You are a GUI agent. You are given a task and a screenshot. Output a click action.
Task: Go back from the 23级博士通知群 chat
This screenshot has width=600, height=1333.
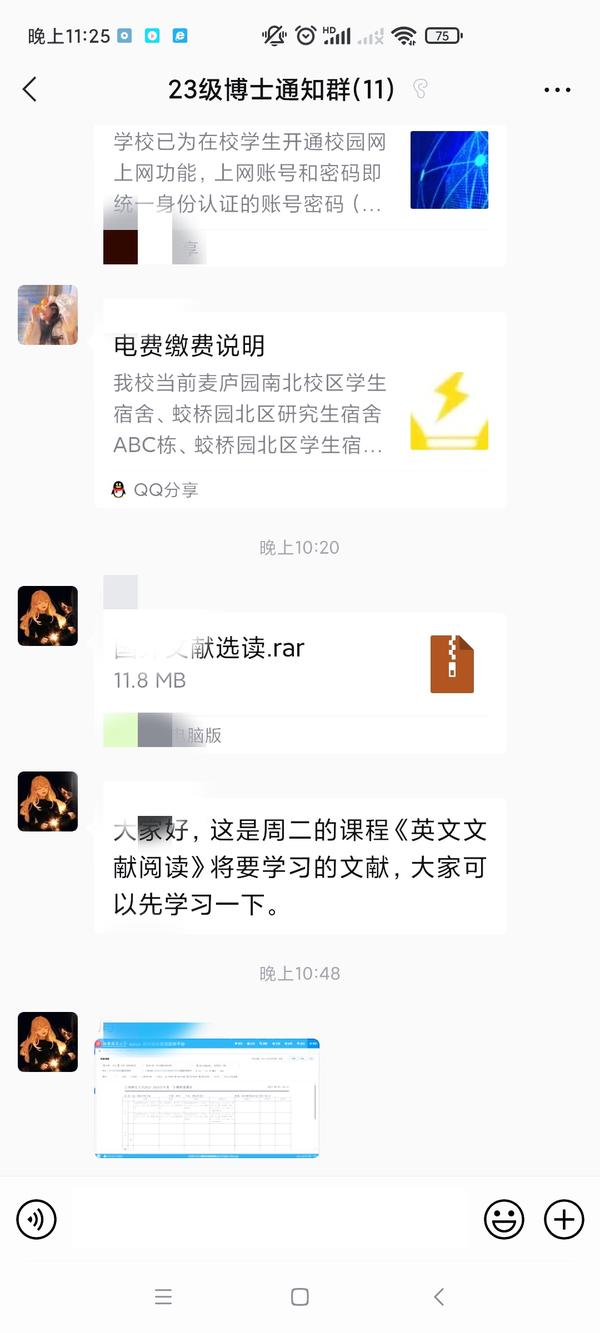[x=30, y=90]
